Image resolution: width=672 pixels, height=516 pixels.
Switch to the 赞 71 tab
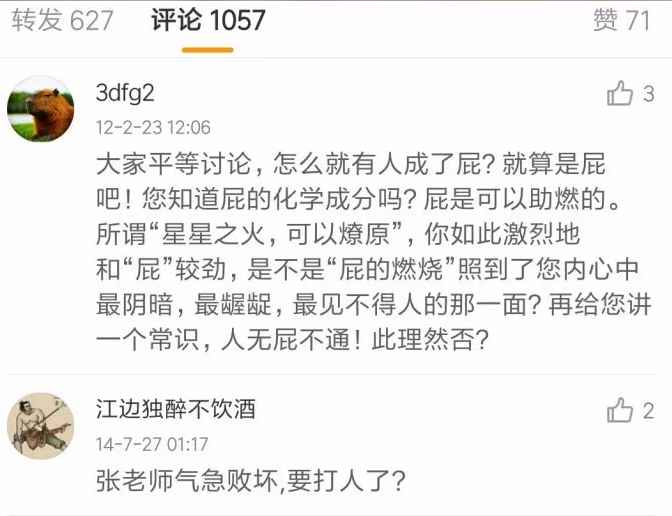click(x=621, y=21)
